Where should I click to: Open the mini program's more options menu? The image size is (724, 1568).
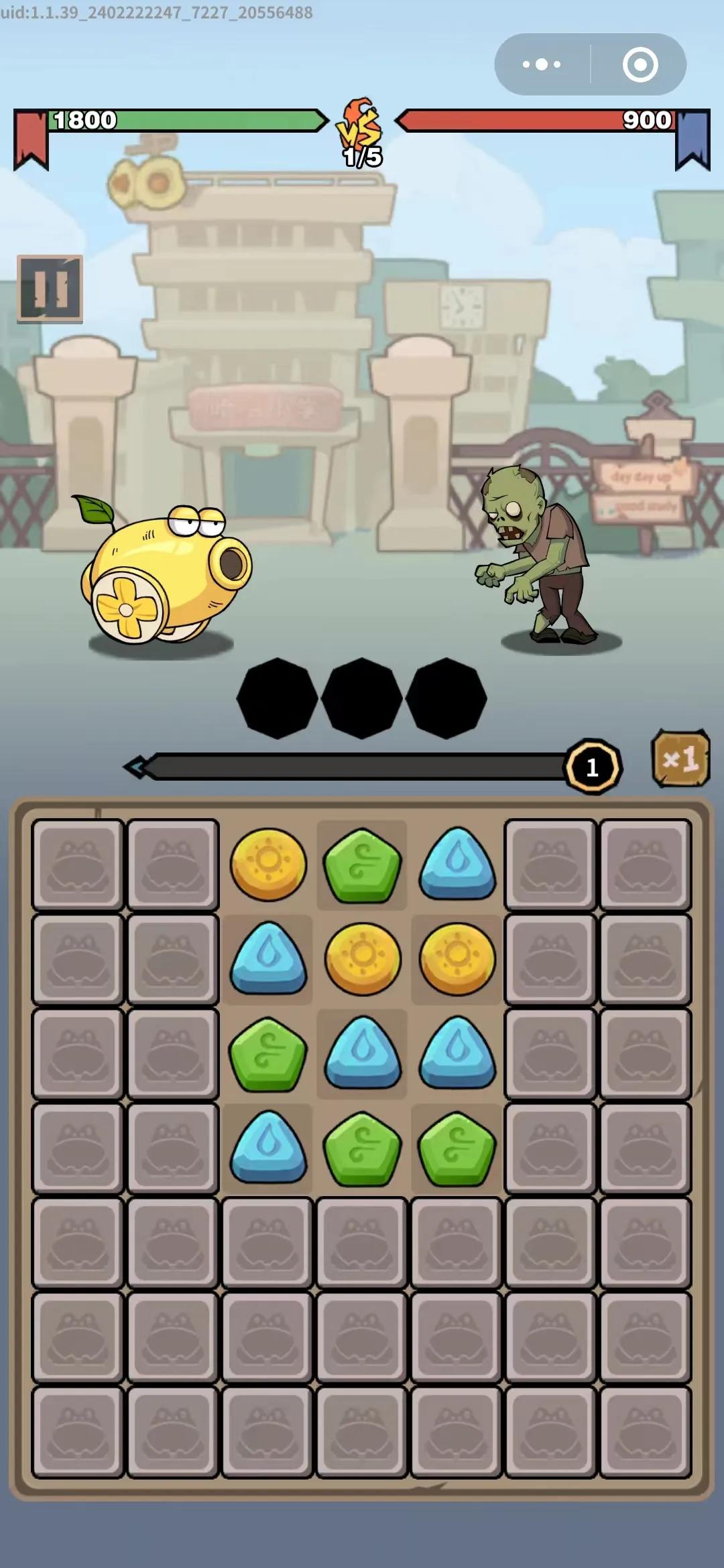[542, 64]
